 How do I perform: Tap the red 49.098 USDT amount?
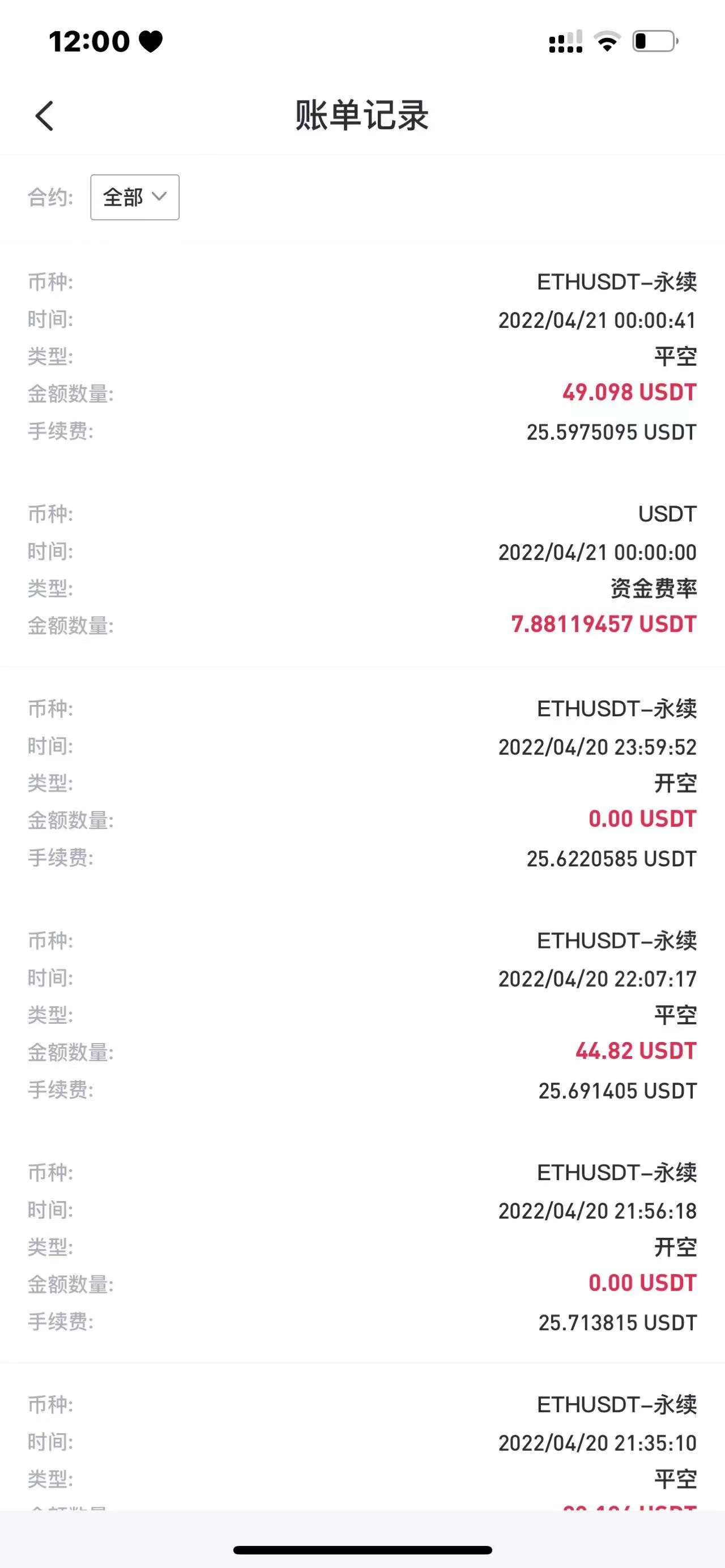click(629, 392)
